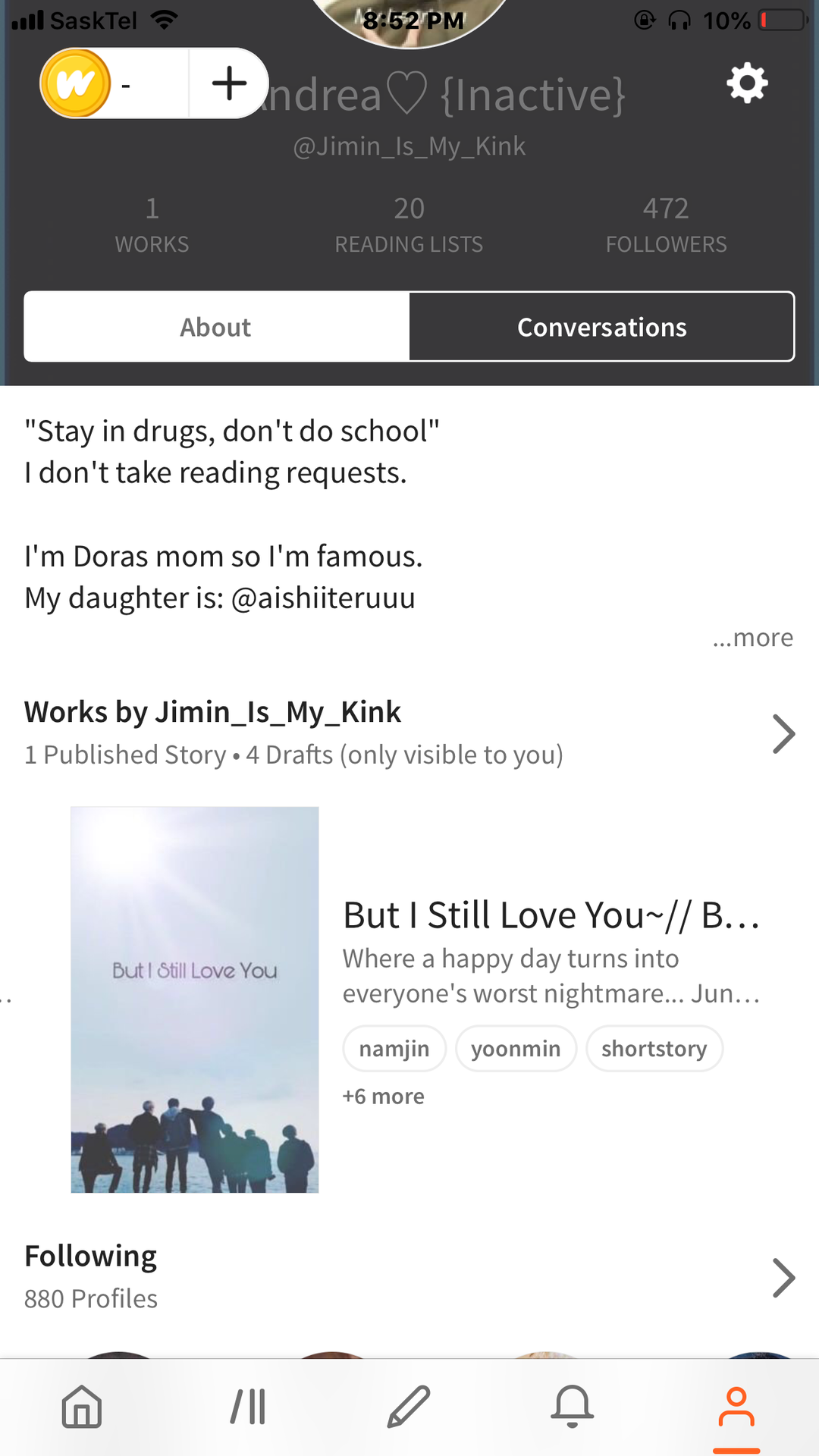Open the Write pencil tab
This screenshot has width=819, height=1456.
pyautogui.click(x=409, y=1407)
